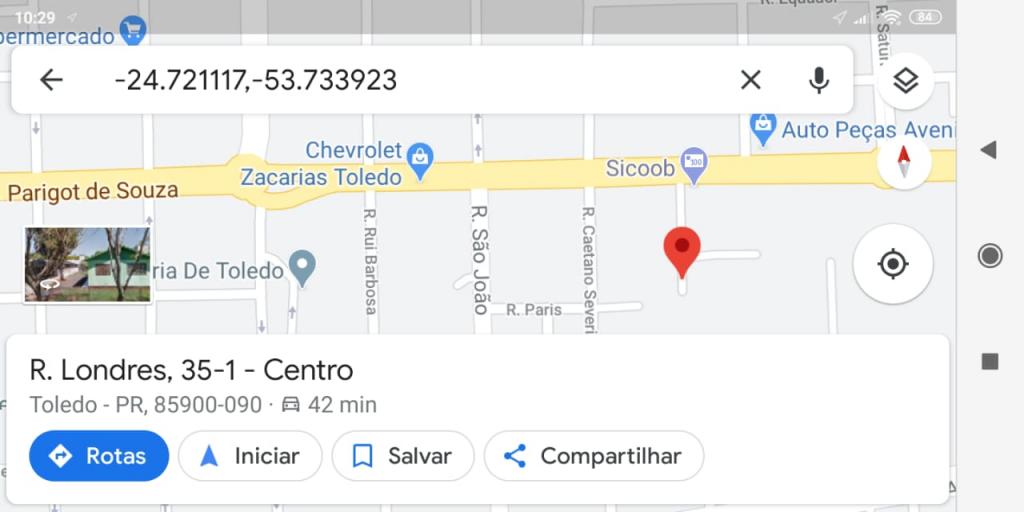Clear the coordinates search text

(750, 80)
